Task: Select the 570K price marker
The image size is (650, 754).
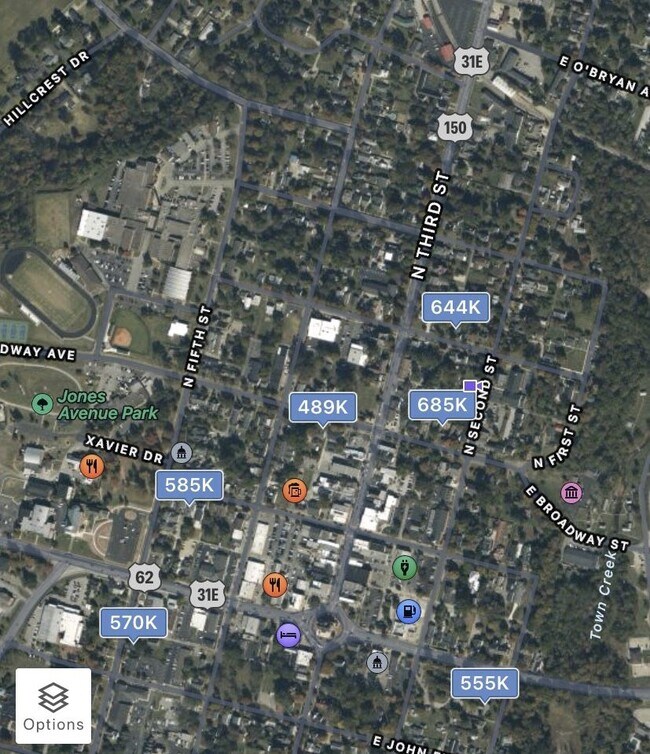Action: click(133, 623)
